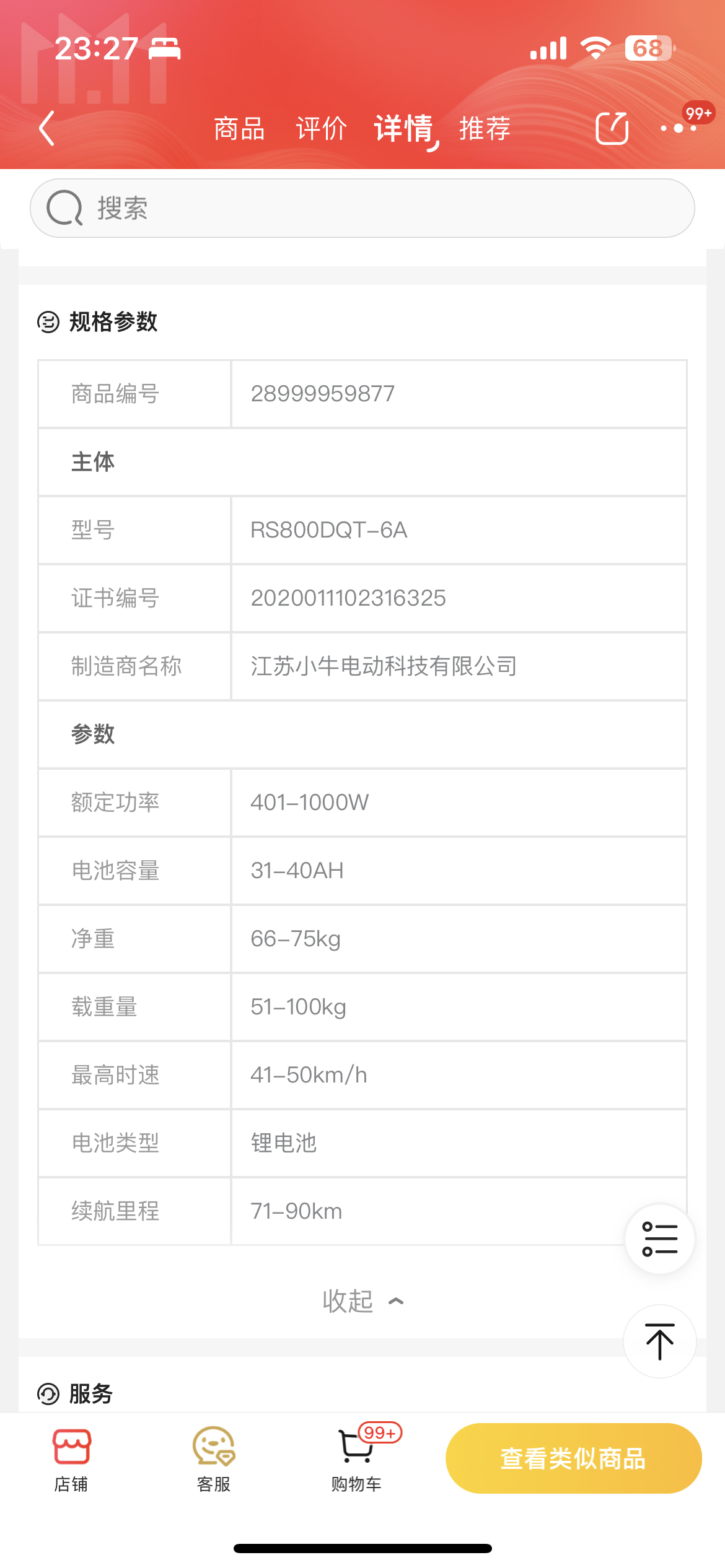Switch to the 评价 tab
725x1568 pixels.
321,129
